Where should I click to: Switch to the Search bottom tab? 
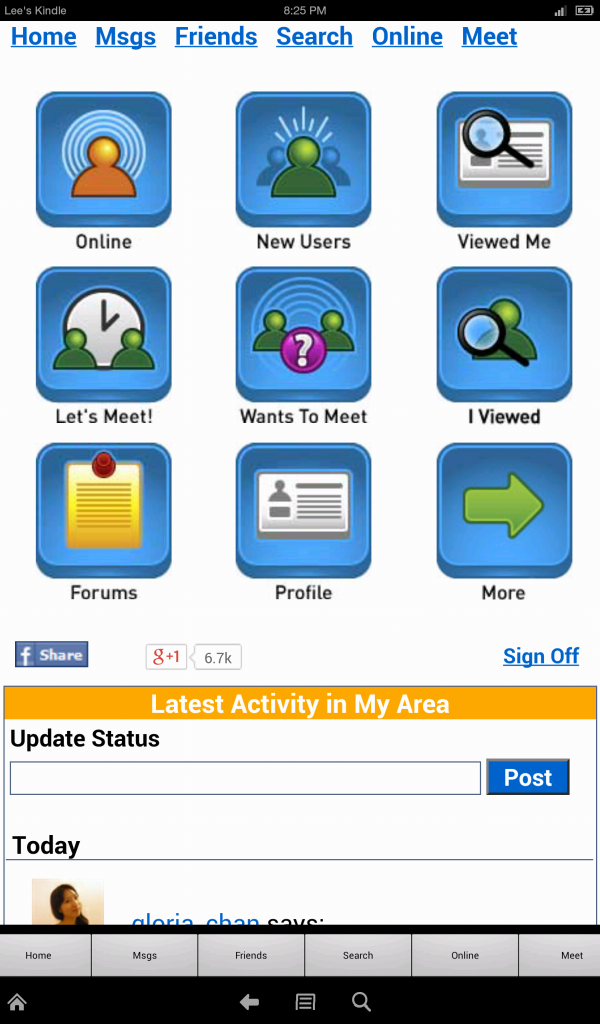[358, 955]
